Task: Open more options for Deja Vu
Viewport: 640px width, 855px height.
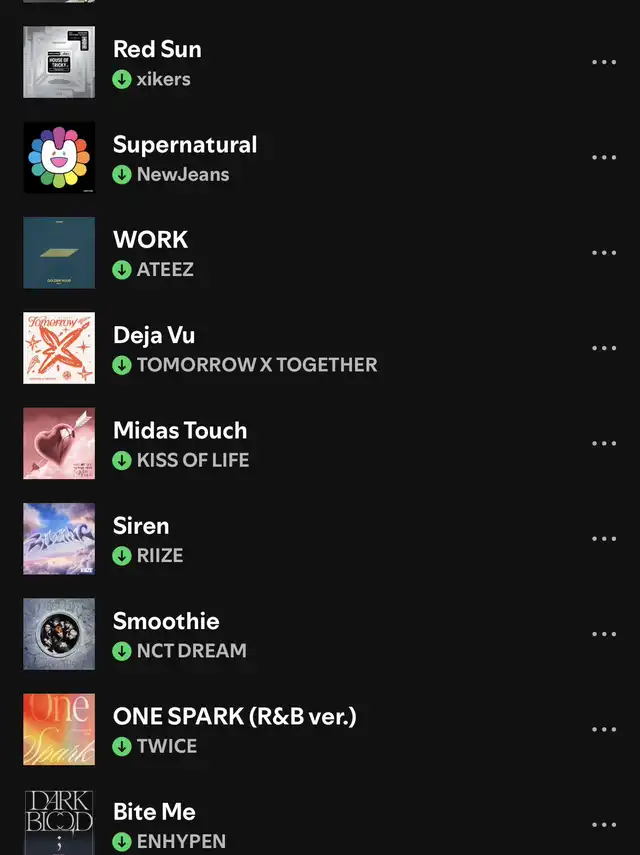Action: tap(604, 348)
